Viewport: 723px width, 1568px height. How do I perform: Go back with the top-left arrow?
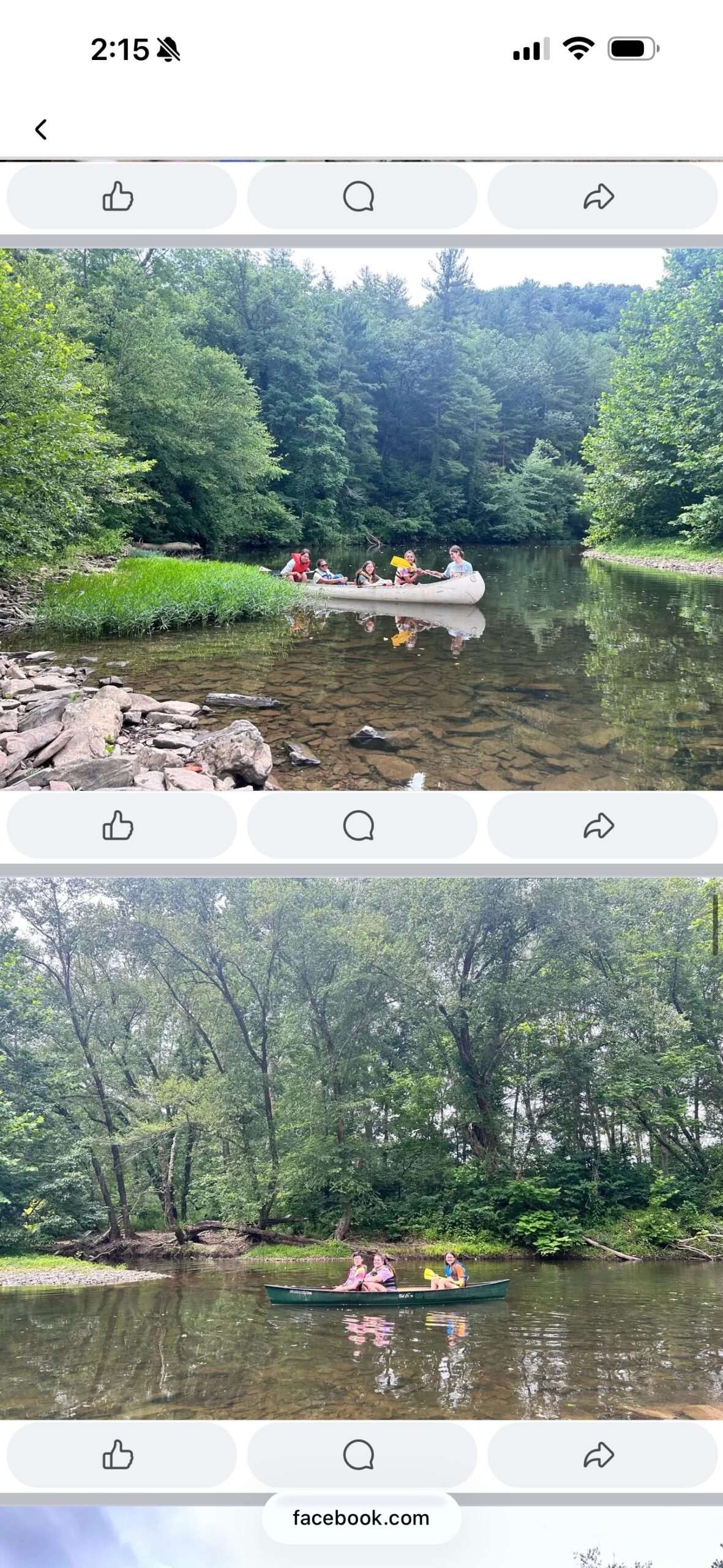[41, 129]
